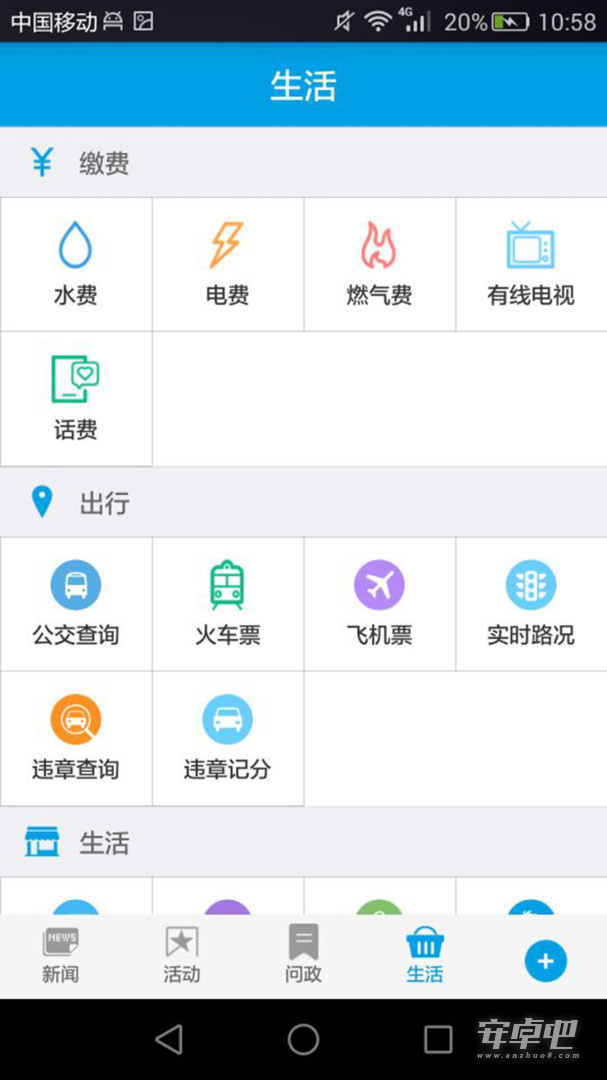Switch to the 活动 activities tab
The image size is (607, 1080).
(182, 956)
